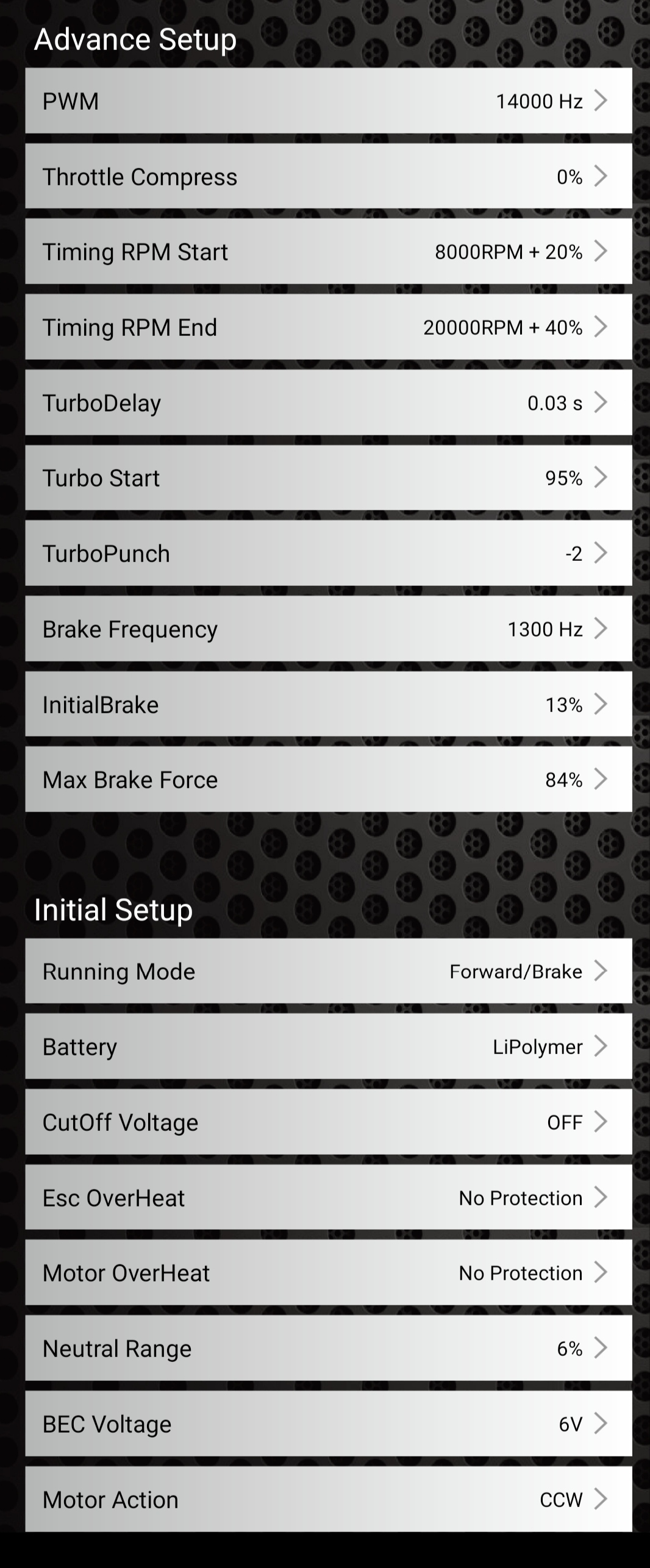Select the TurboPunch setting
Viewport: 650px width, 1568px height.
coord(328,553)
